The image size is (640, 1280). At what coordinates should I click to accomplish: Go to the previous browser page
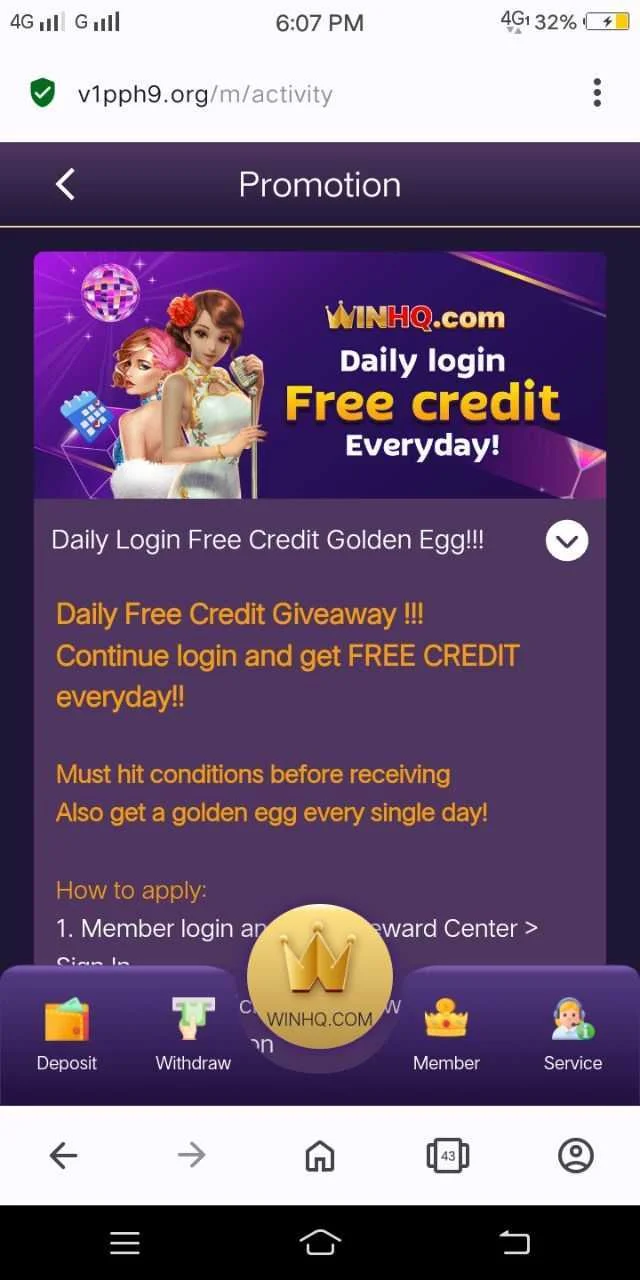pyautogui.click(x=63, y=1156)
